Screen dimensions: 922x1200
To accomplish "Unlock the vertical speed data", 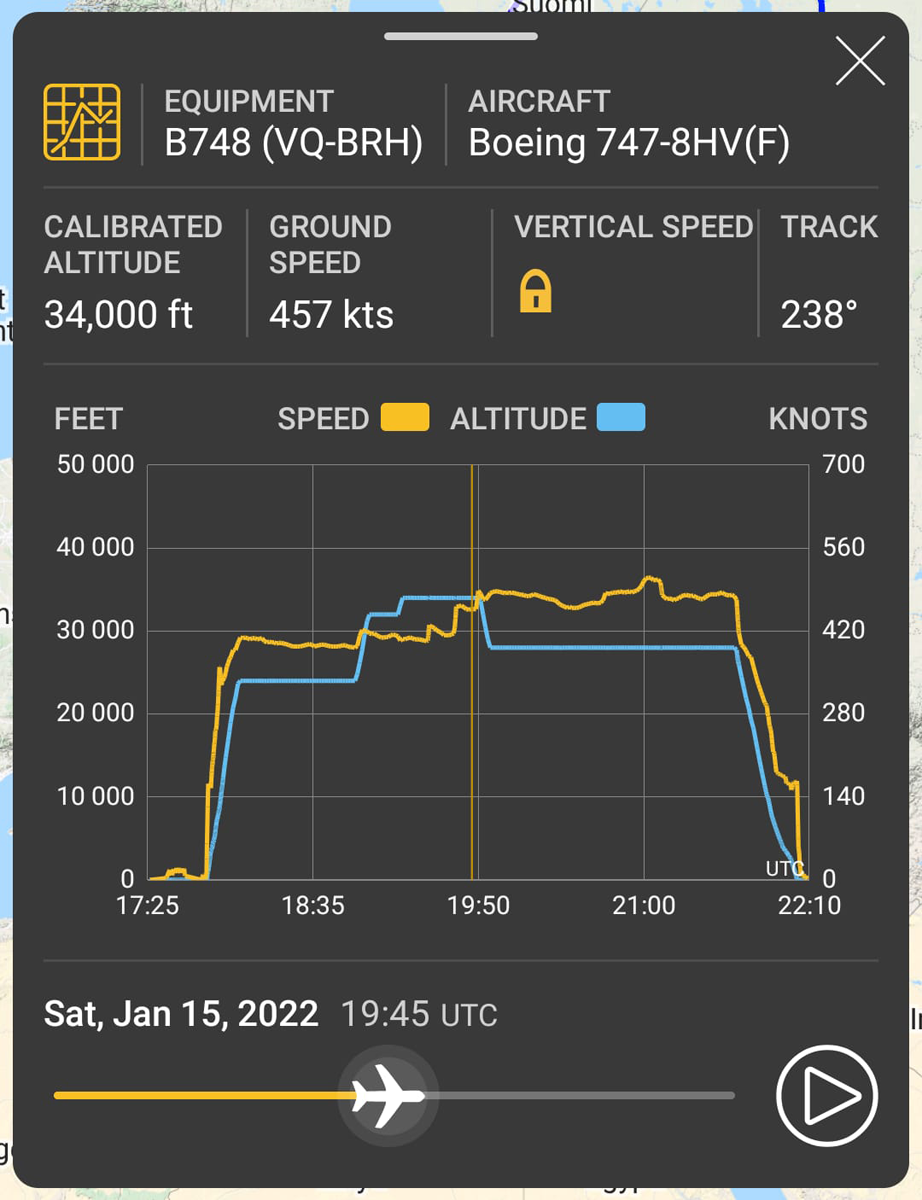I will click(536, 293).
